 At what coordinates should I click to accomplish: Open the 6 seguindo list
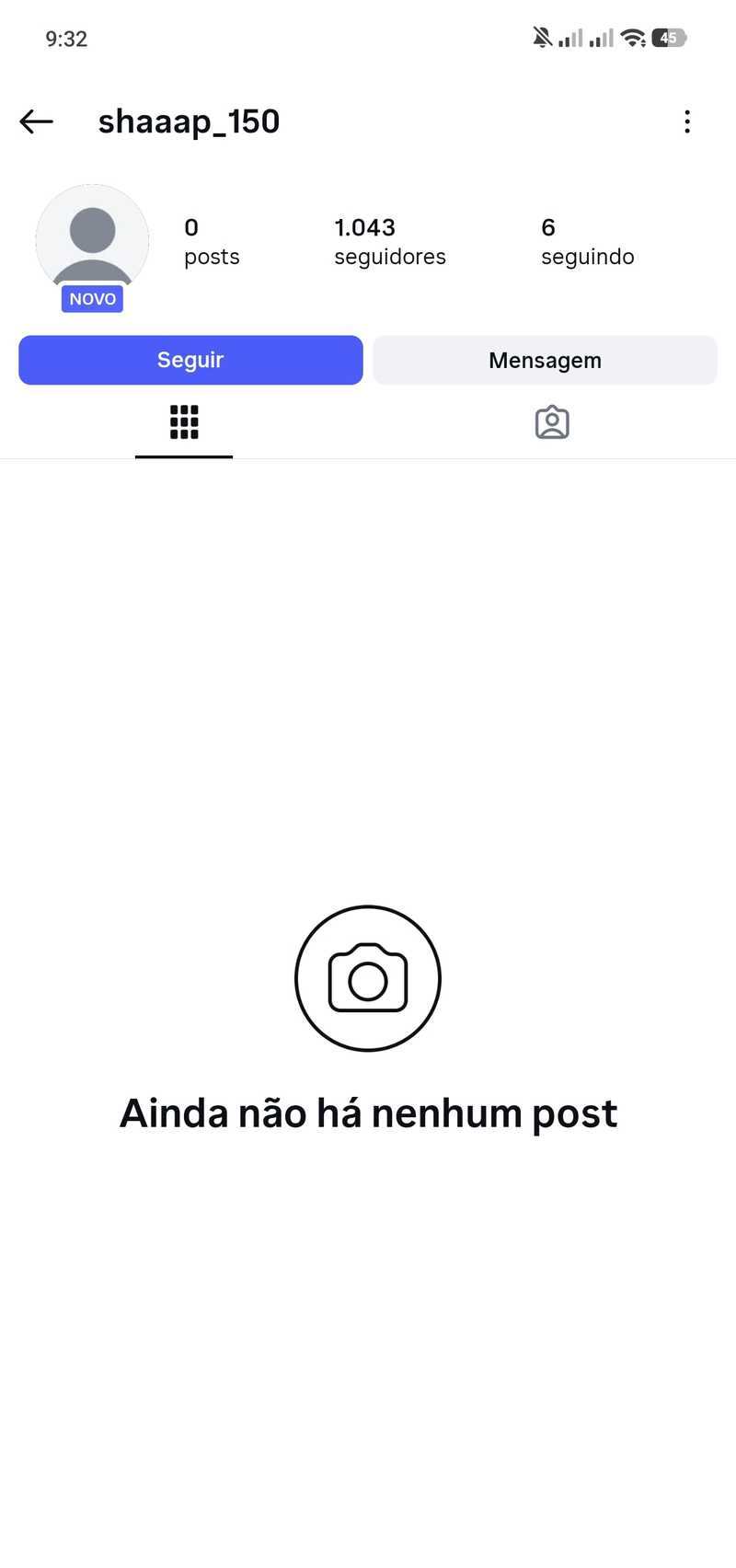point(587,241)
